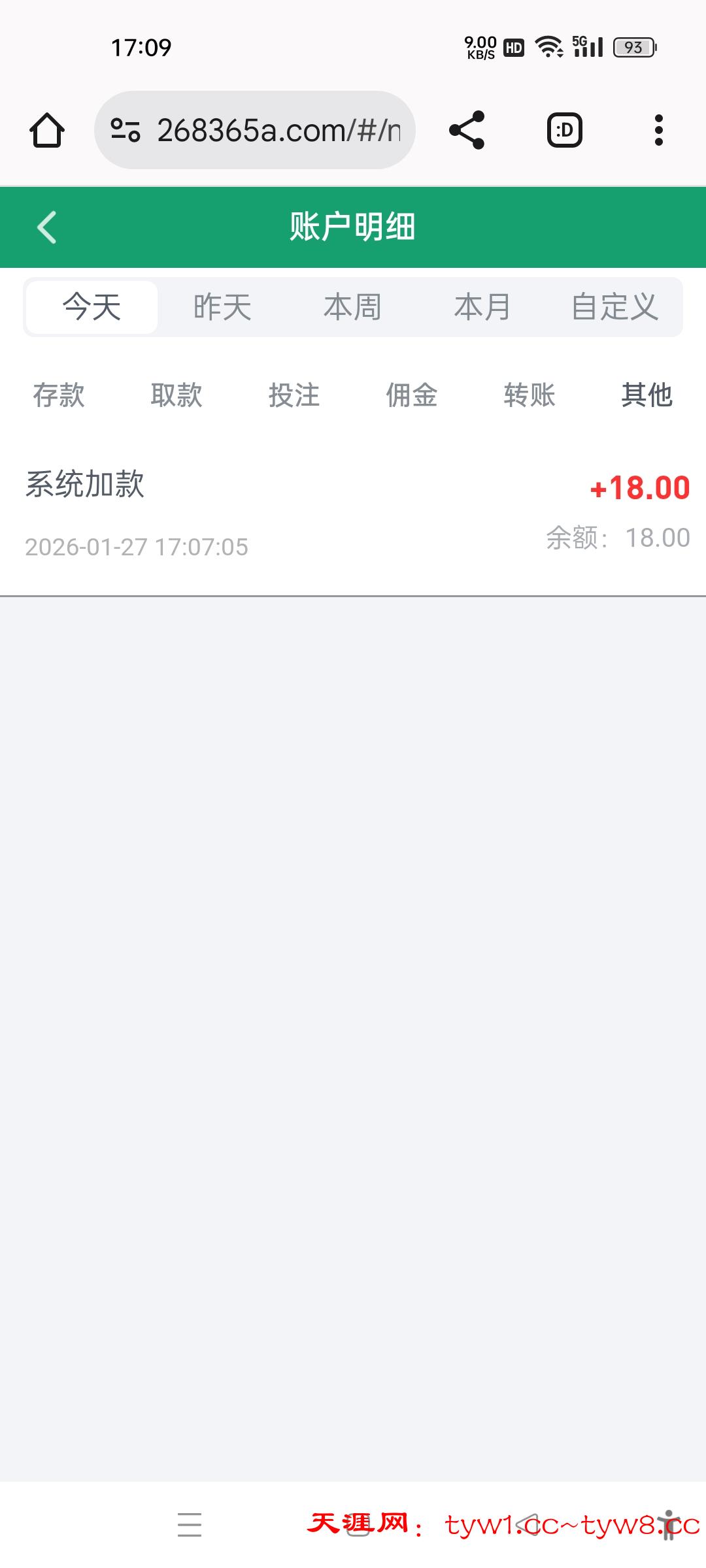This screenshot has width=706, height=1568.
Task: Go back from the 账户明细 page
Action: pyautogui.click(x=47, y=227)
